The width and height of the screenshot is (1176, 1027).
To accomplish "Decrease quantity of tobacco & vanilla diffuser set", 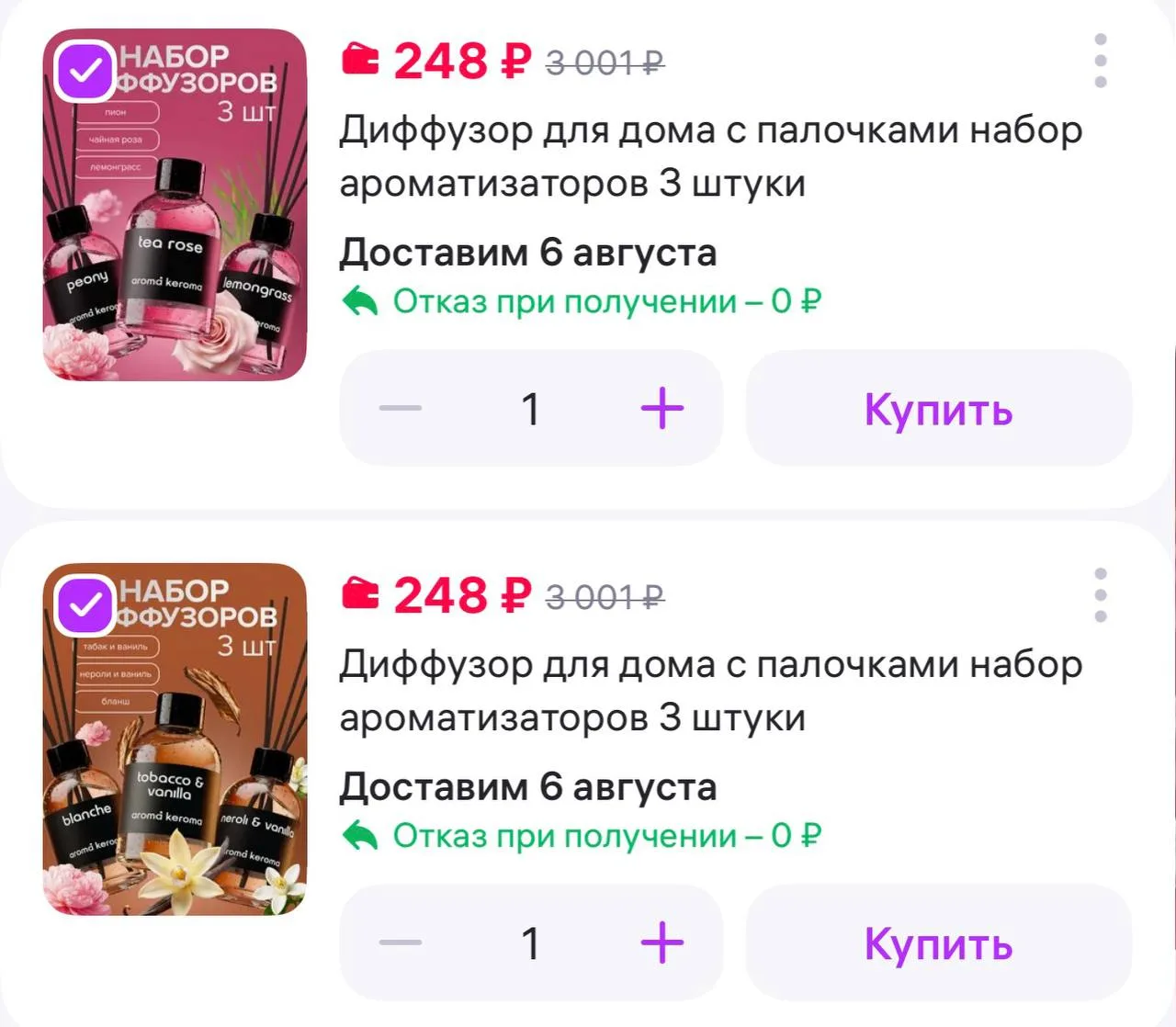I will pos(401,942).
